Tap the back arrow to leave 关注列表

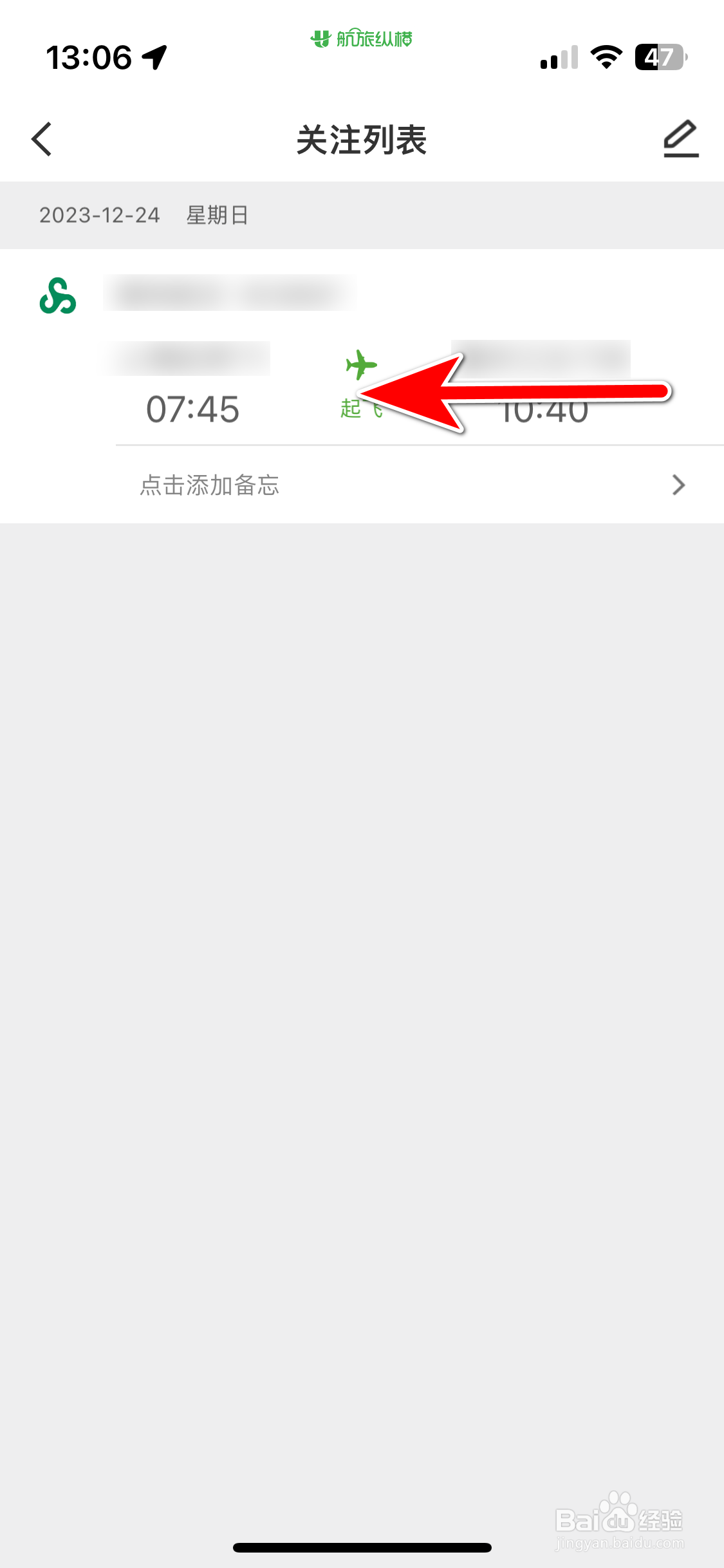tap(41, 139)
